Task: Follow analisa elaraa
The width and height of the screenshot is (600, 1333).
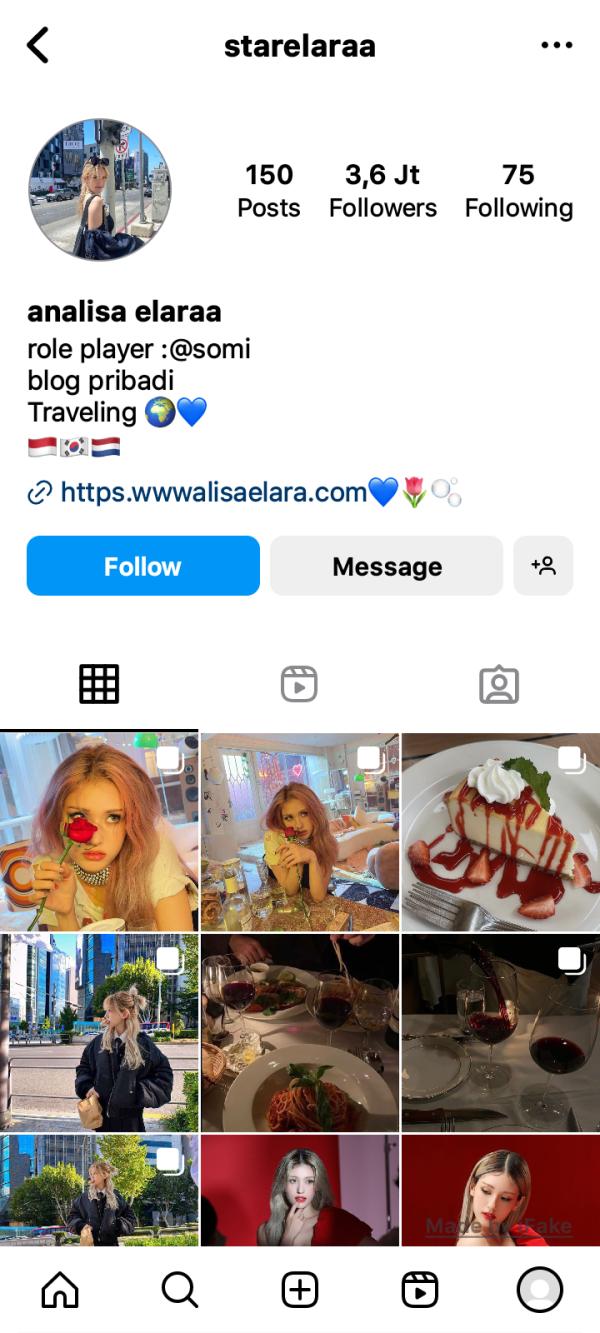Action: (143, 566)
